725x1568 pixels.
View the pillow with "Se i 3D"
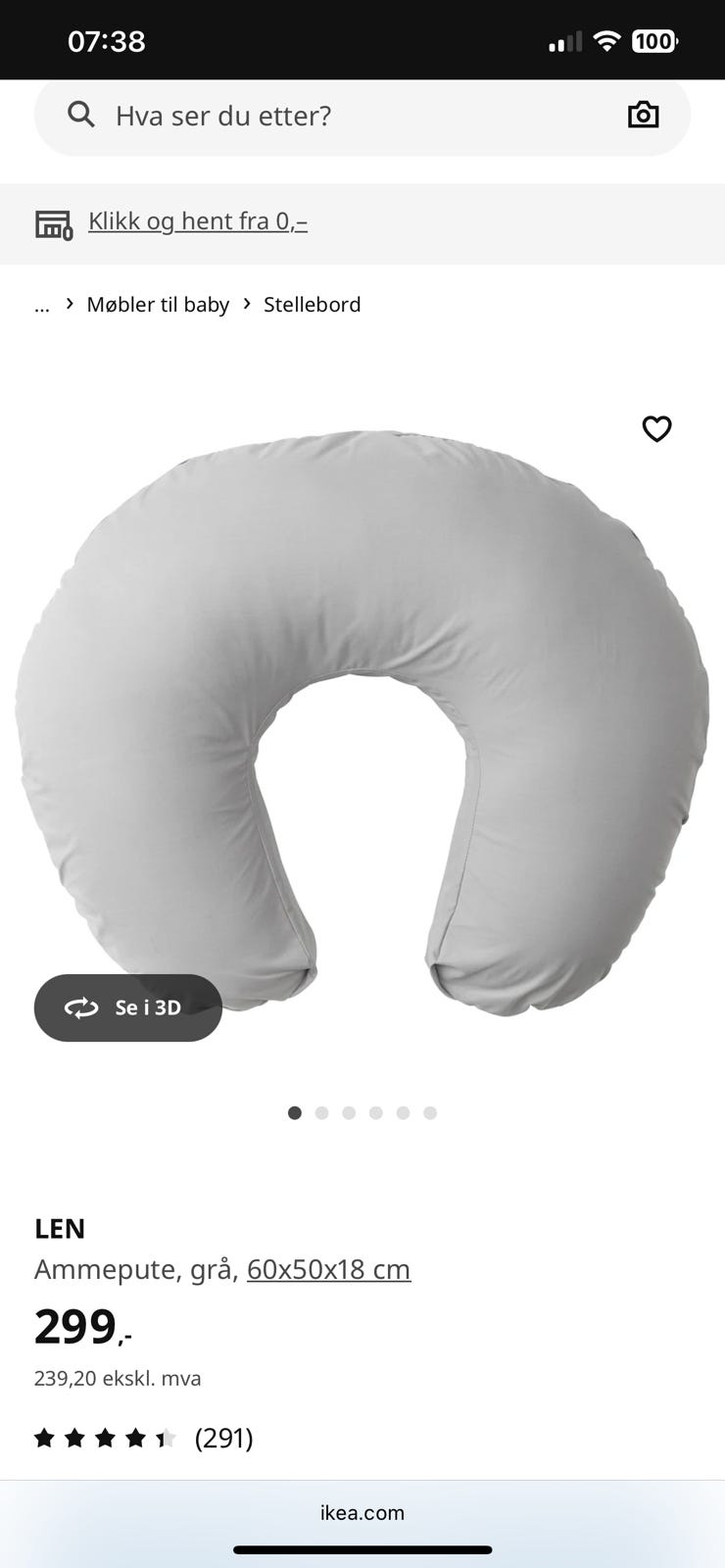(x=128, y=1007)
